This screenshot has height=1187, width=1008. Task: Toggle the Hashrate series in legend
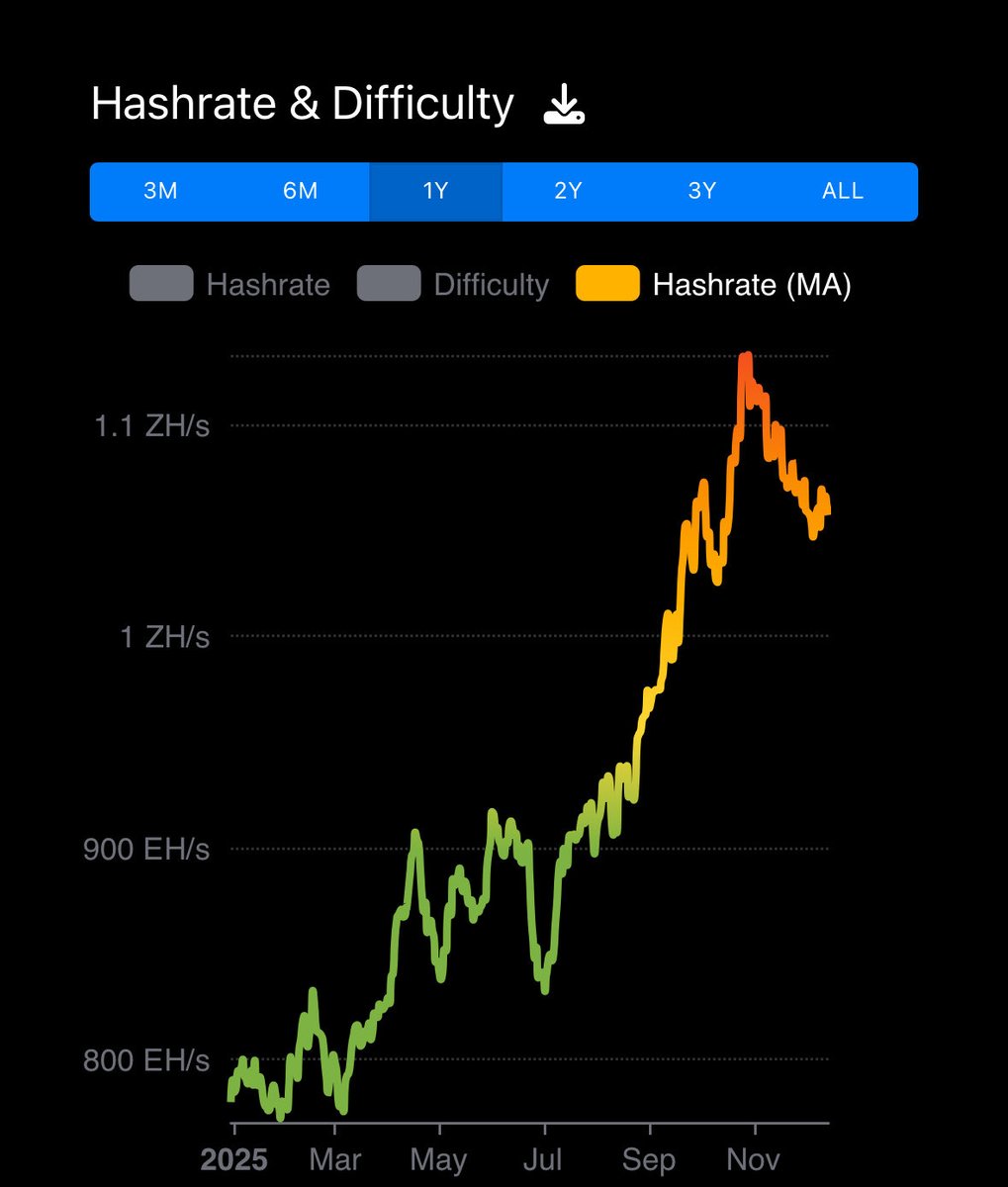pos(229,285)
